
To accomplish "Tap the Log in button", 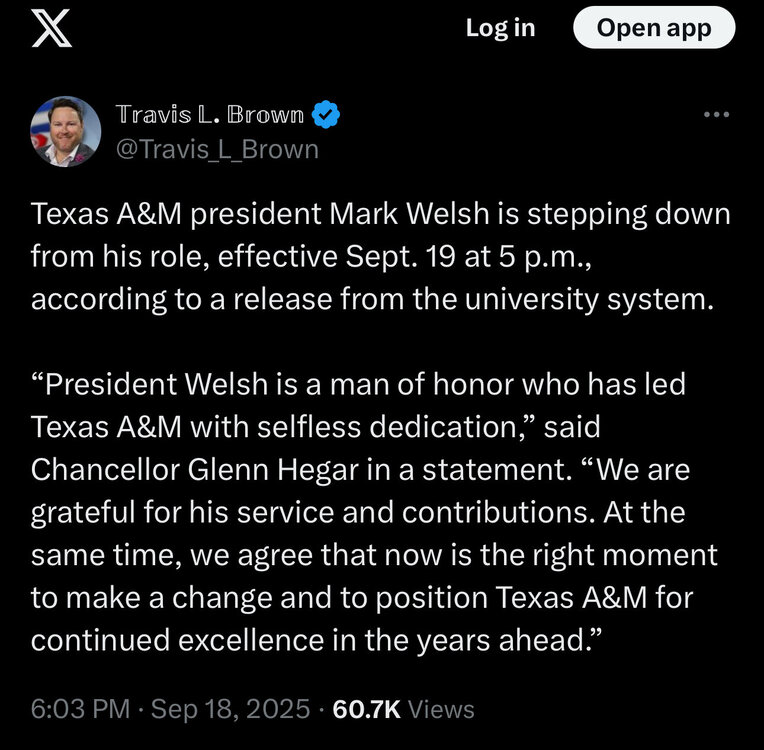I will 500,28.
